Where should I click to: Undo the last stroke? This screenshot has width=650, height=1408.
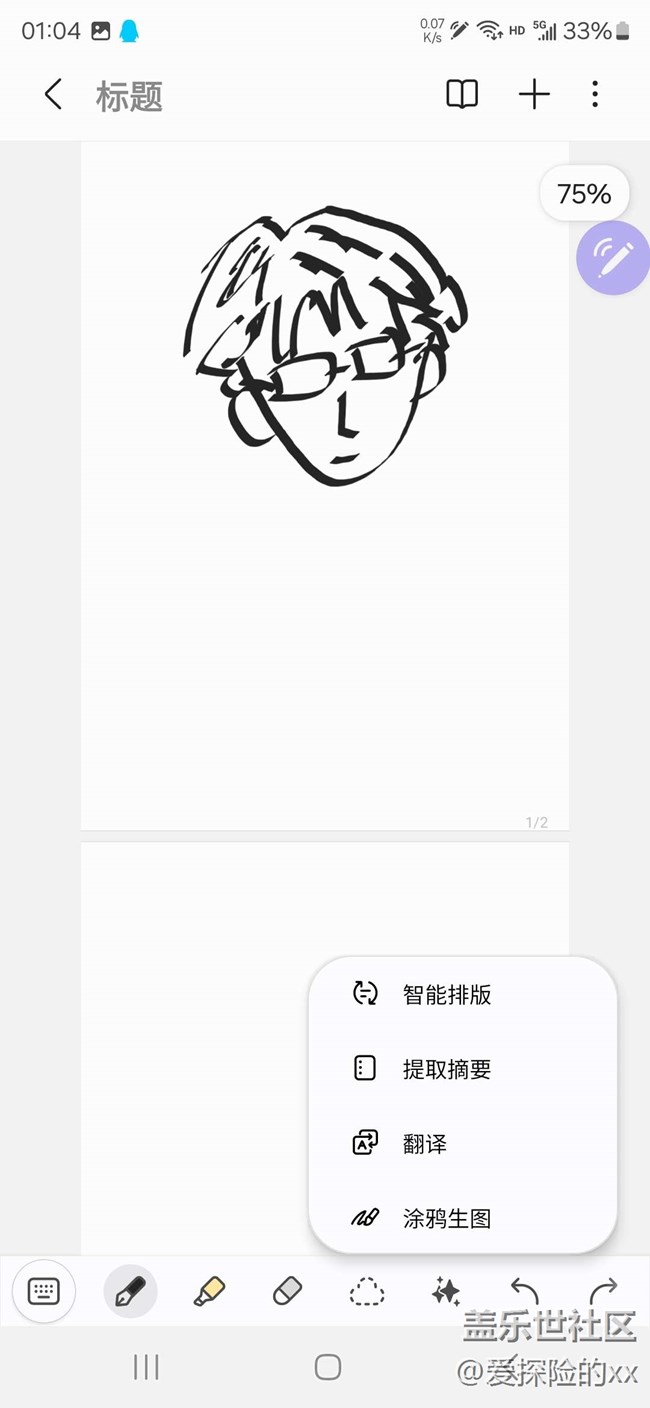(x=524, y=1290)
